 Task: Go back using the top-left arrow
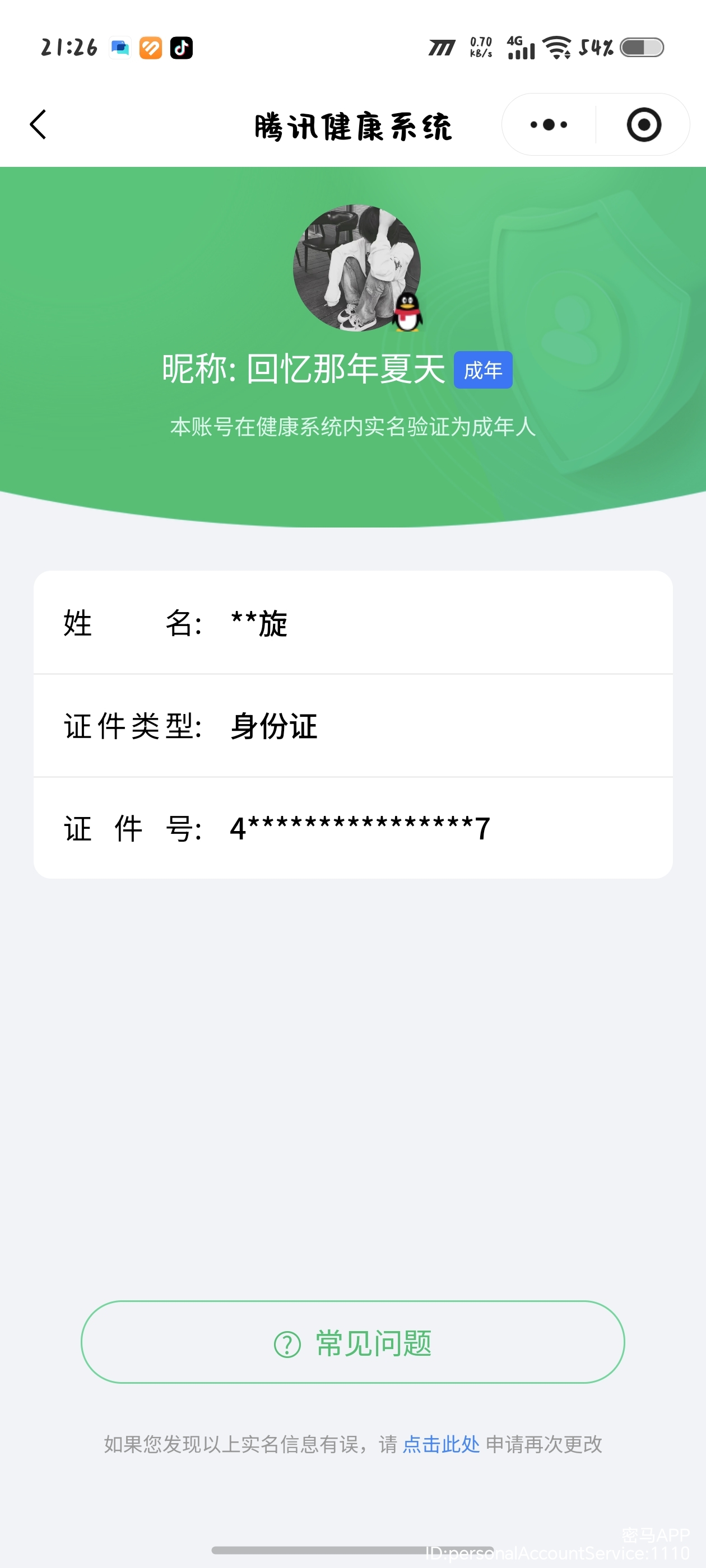(38, 125)
